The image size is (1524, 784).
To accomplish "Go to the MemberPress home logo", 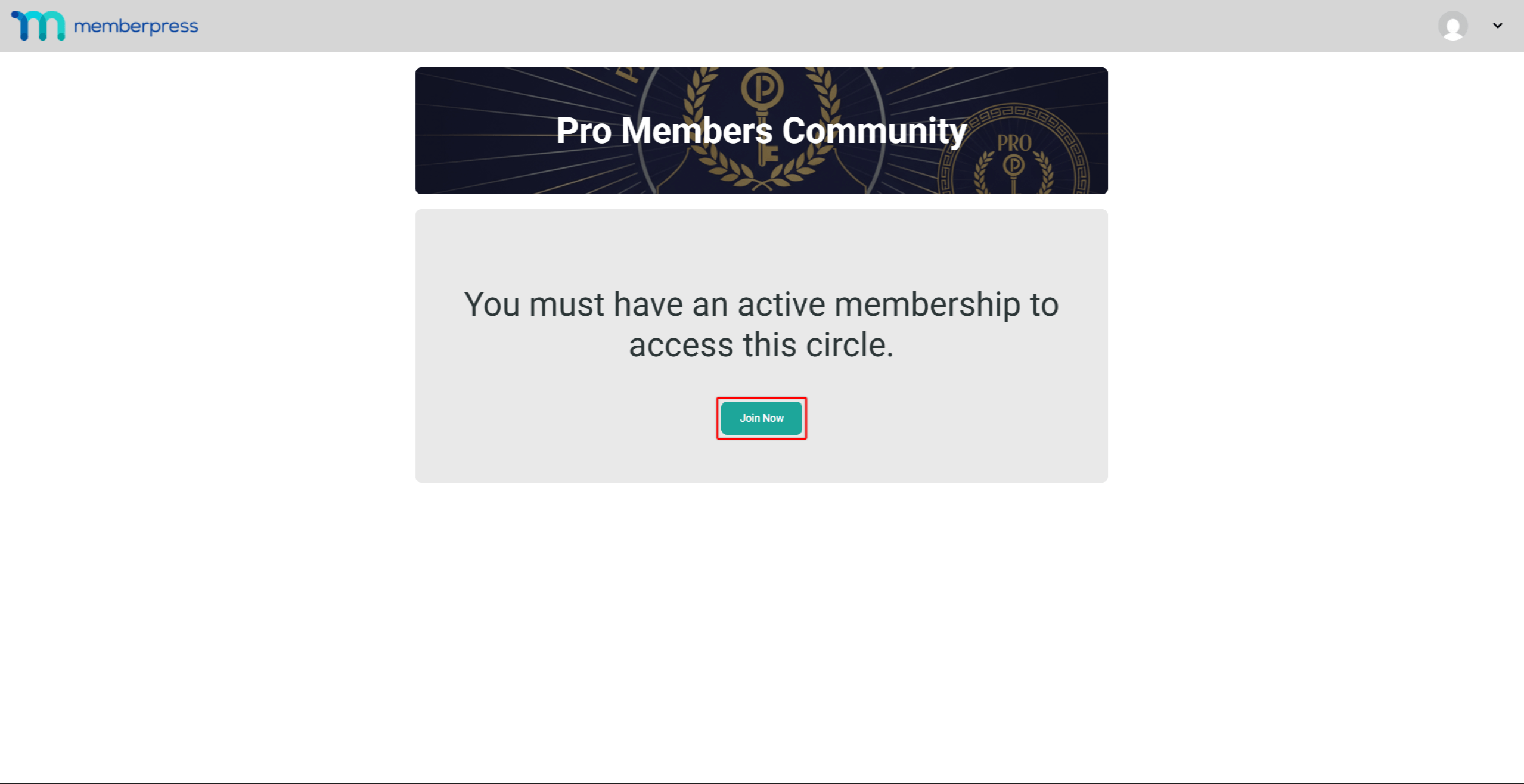I will pos(105,26).
